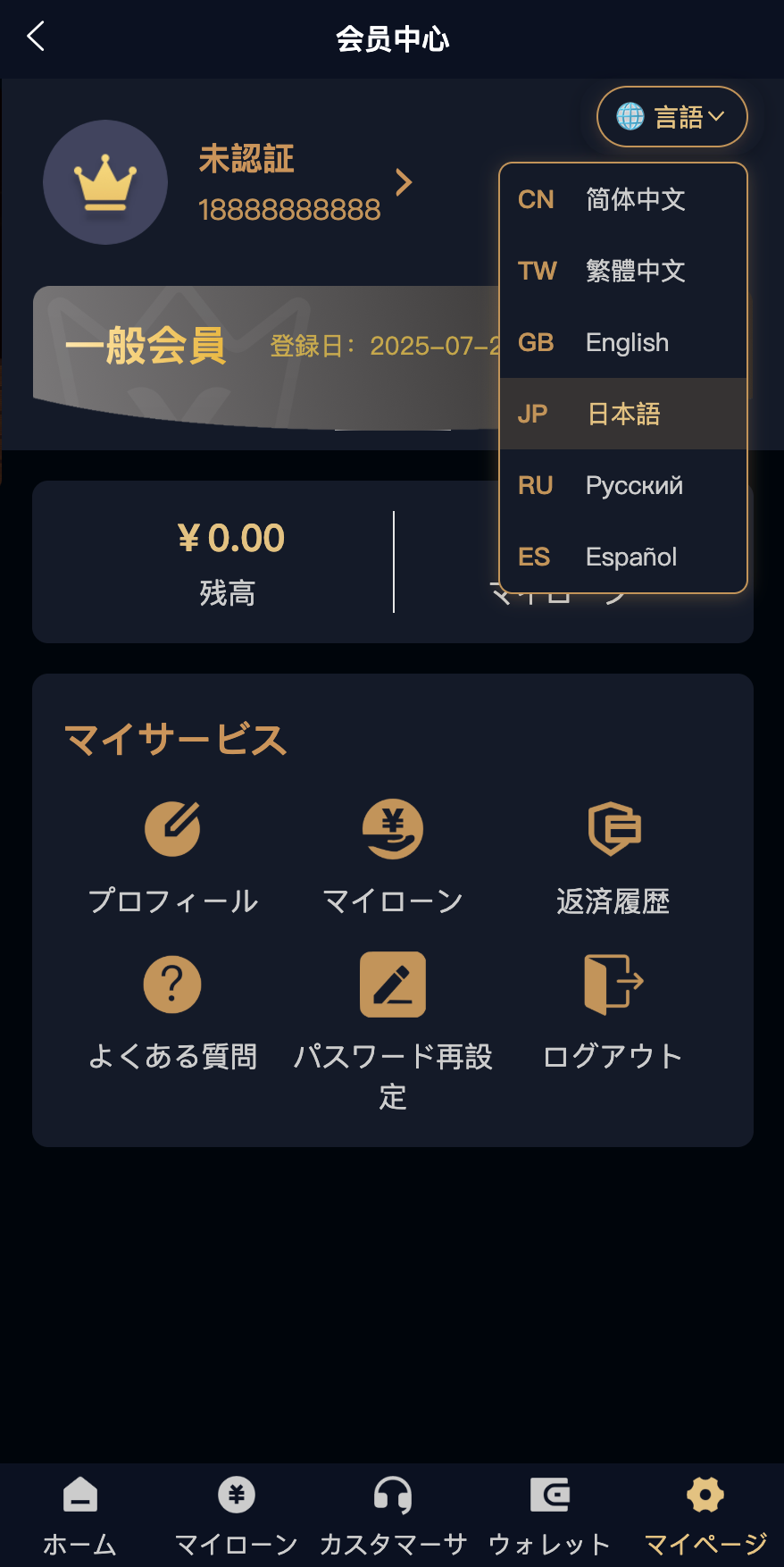Image resolution: width=784 pixels, height=1567 pixels.
Task: Switch the language to English
Action: [x=623, y=342]
